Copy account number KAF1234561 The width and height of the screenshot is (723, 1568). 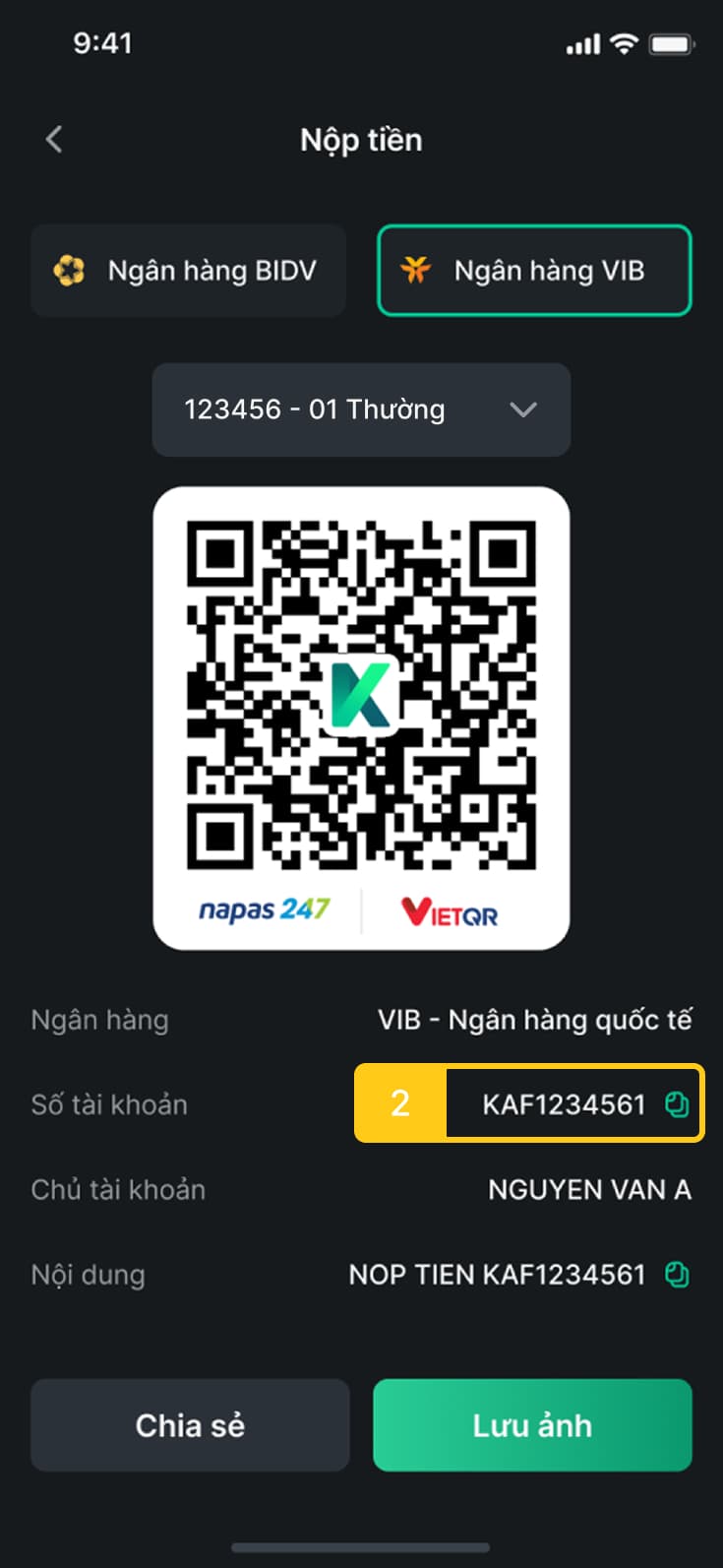click(x=677, y=1104)
